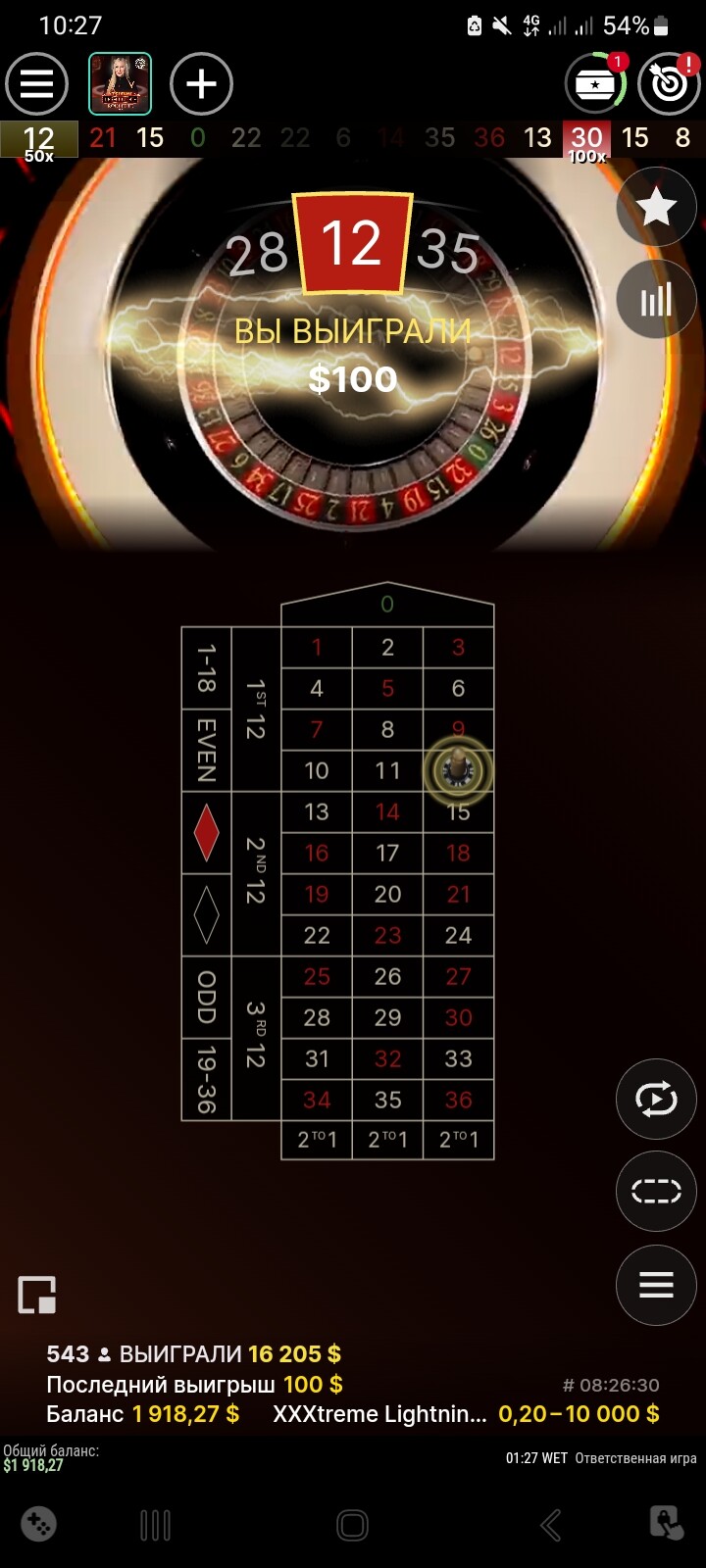Tap the repeat bet button
This screenshot has width=706, height=1568.
pyautogui.click(x=656, y=1099)
